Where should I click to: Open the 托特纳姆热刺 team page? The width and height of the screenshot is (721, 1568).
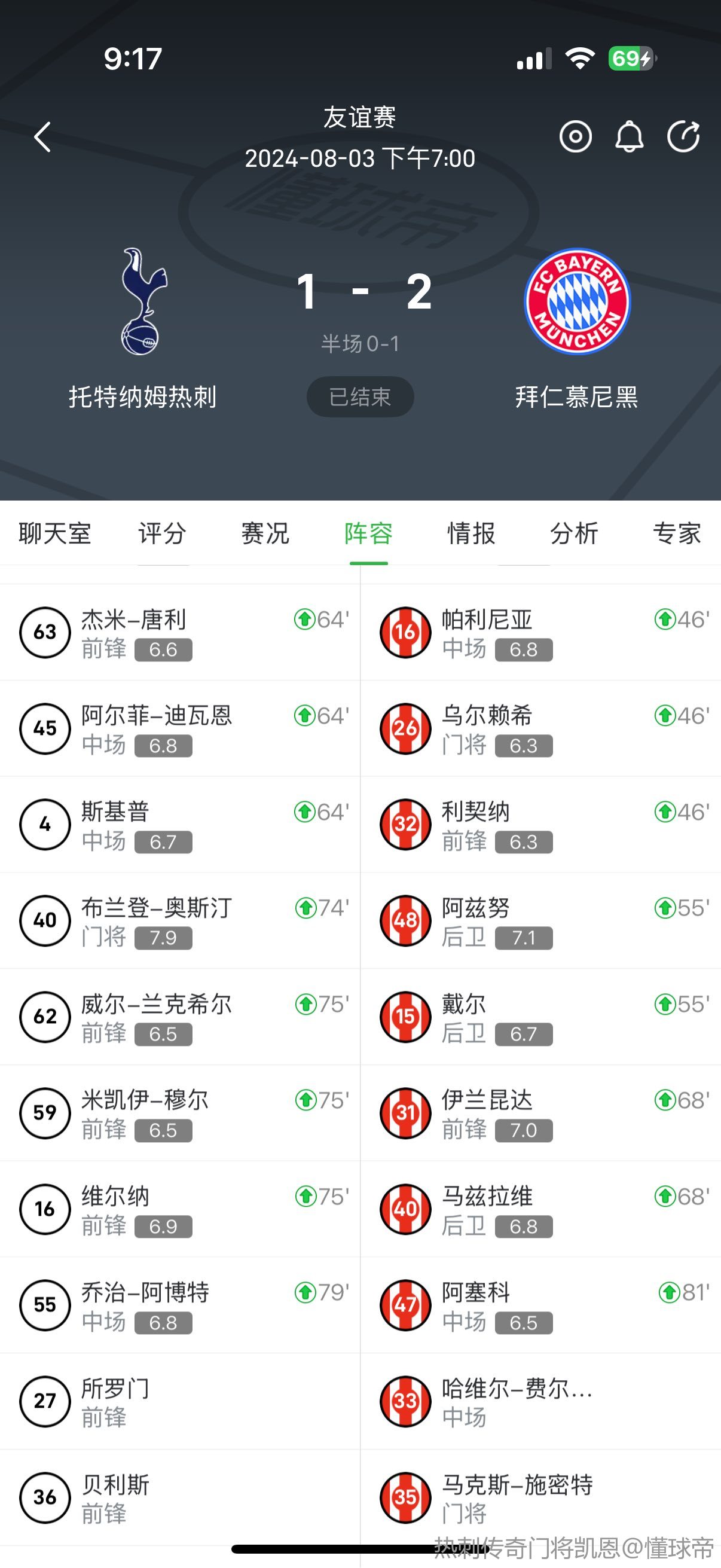(x=143, y=329)
